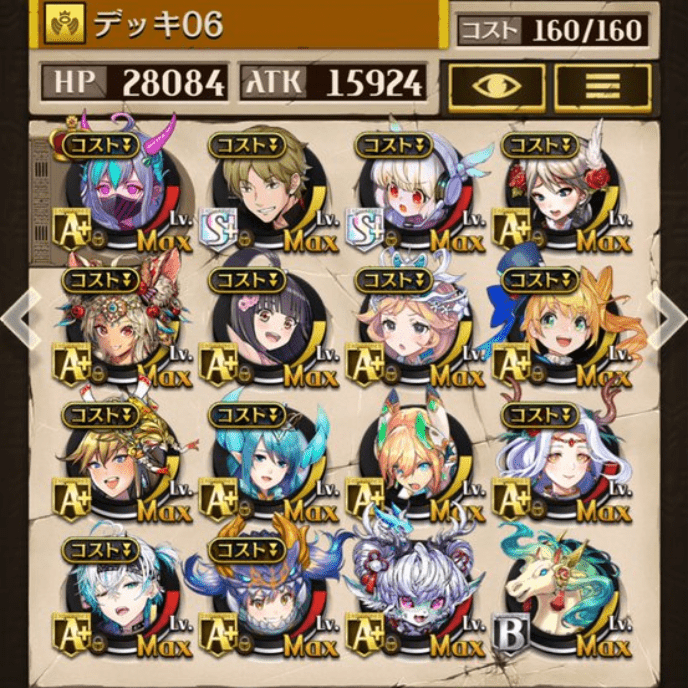Select the black-haired girl with pink bow
Image resolution: width=688 pixels, height=688 pixels.
(262, 330)
